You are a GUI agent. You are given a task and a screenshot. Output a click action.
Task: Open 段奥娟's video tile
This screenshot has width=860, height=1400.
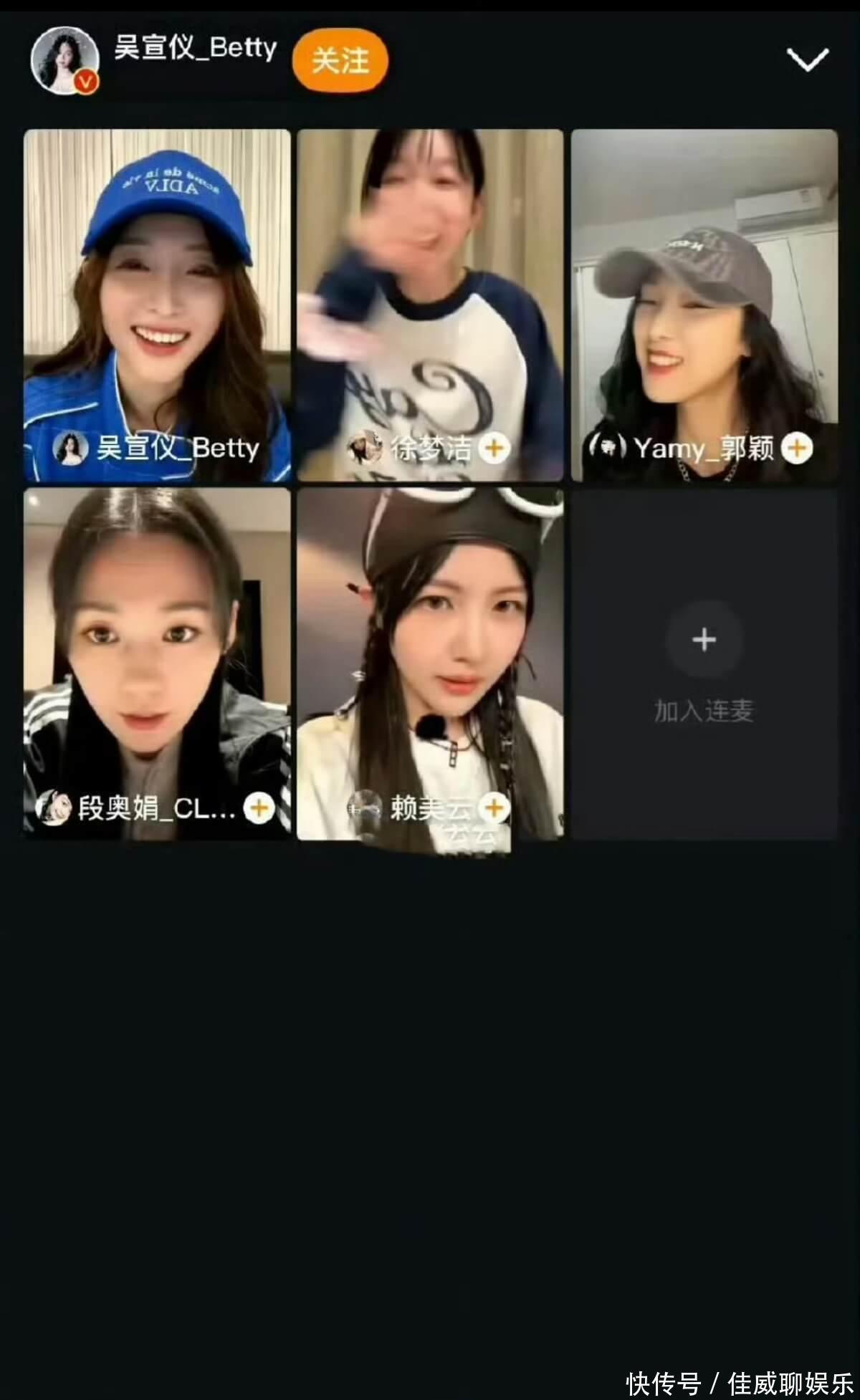click(157, 645)
